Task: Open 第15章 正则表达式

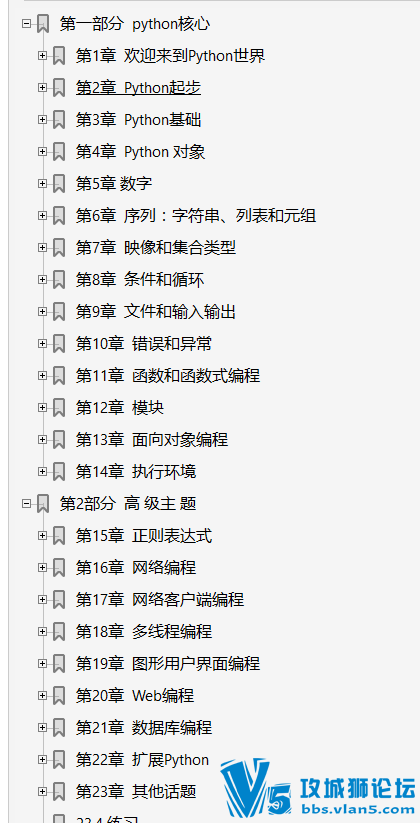Action: (x=144, y=536)
